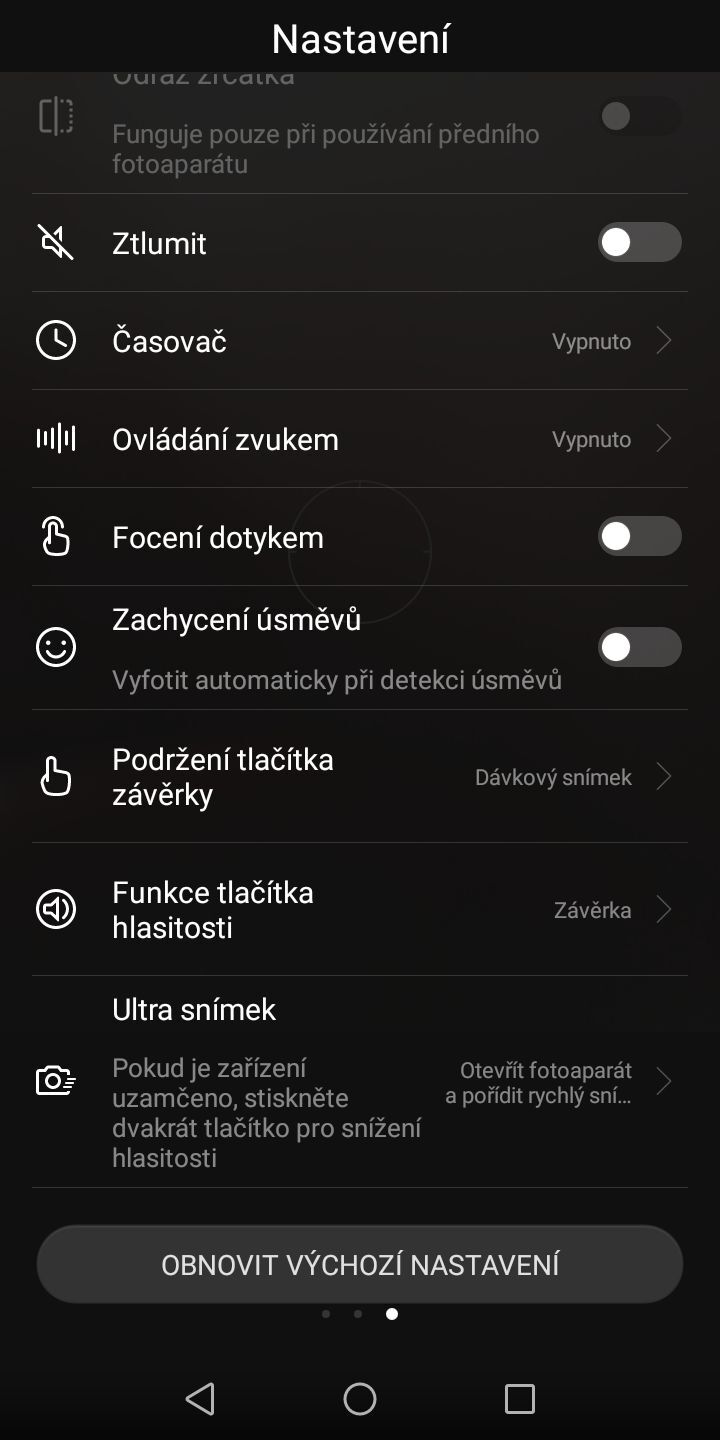
Task: Open Funkce tlačítka hlasitosti settings
Action: pos(664,910)
